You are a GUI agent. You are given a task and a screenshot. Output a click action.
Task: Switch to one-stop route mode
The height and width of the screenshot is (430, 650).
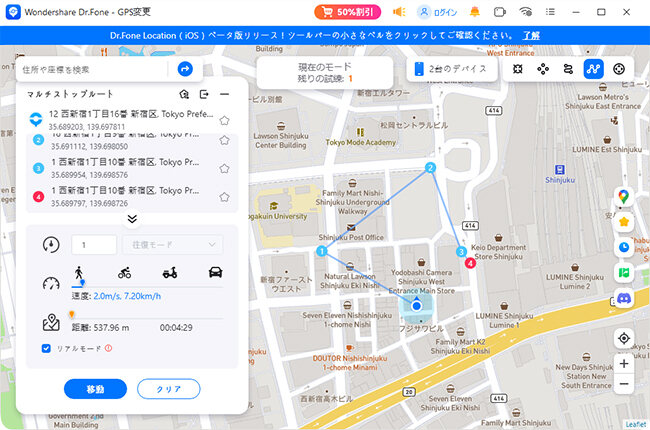[x=568, y=69]
